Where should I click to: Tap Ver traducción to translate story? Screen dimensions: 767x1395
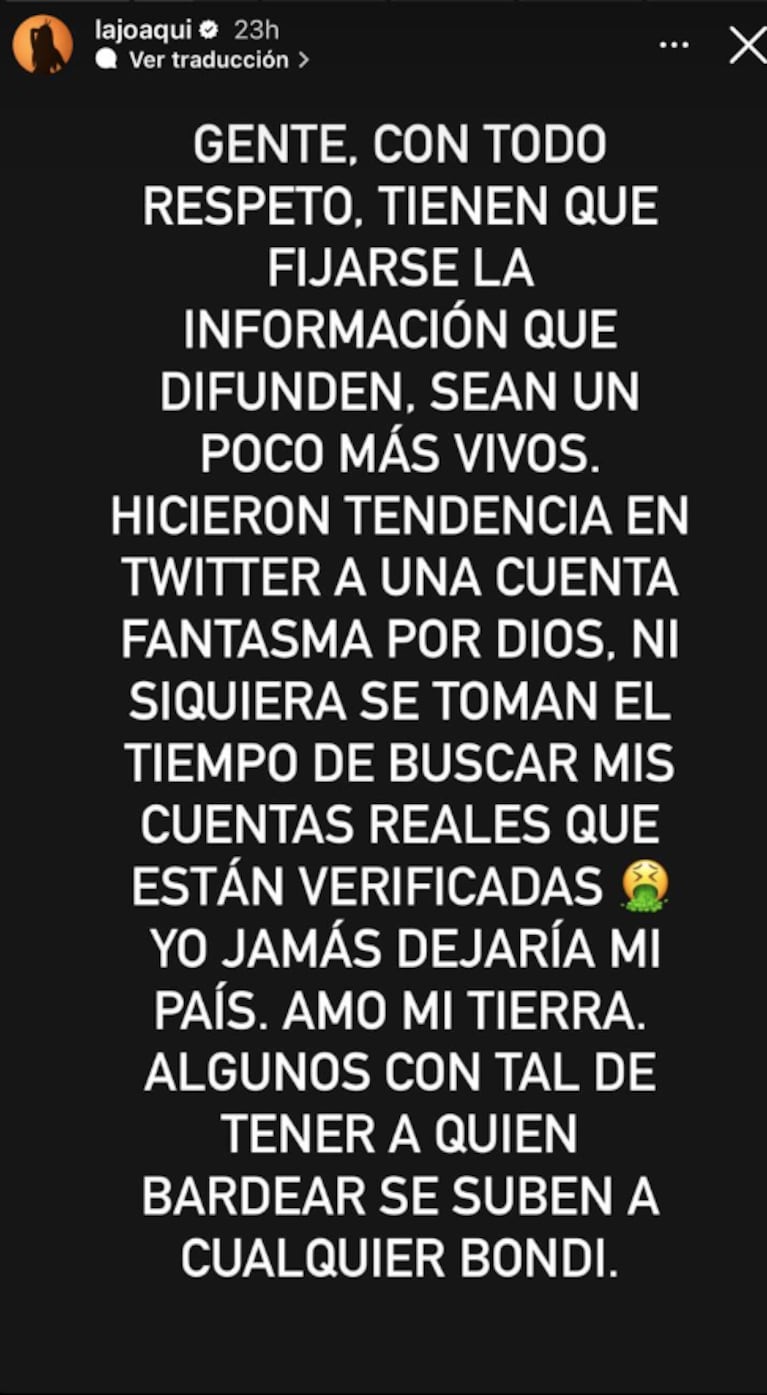pyautogui.click(x=208, y=60)
